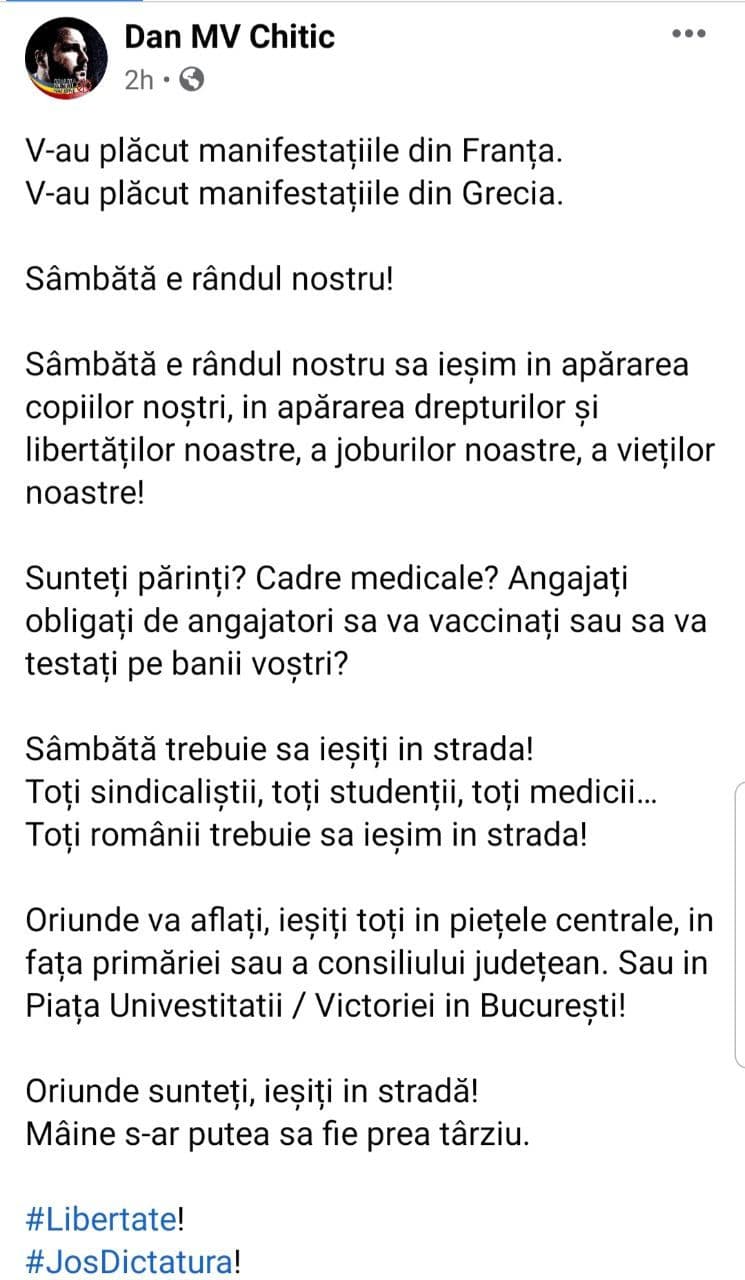Open the #JosDictatura hashtag
The height and width of the screenshot is (1280, 745).
129,1262
